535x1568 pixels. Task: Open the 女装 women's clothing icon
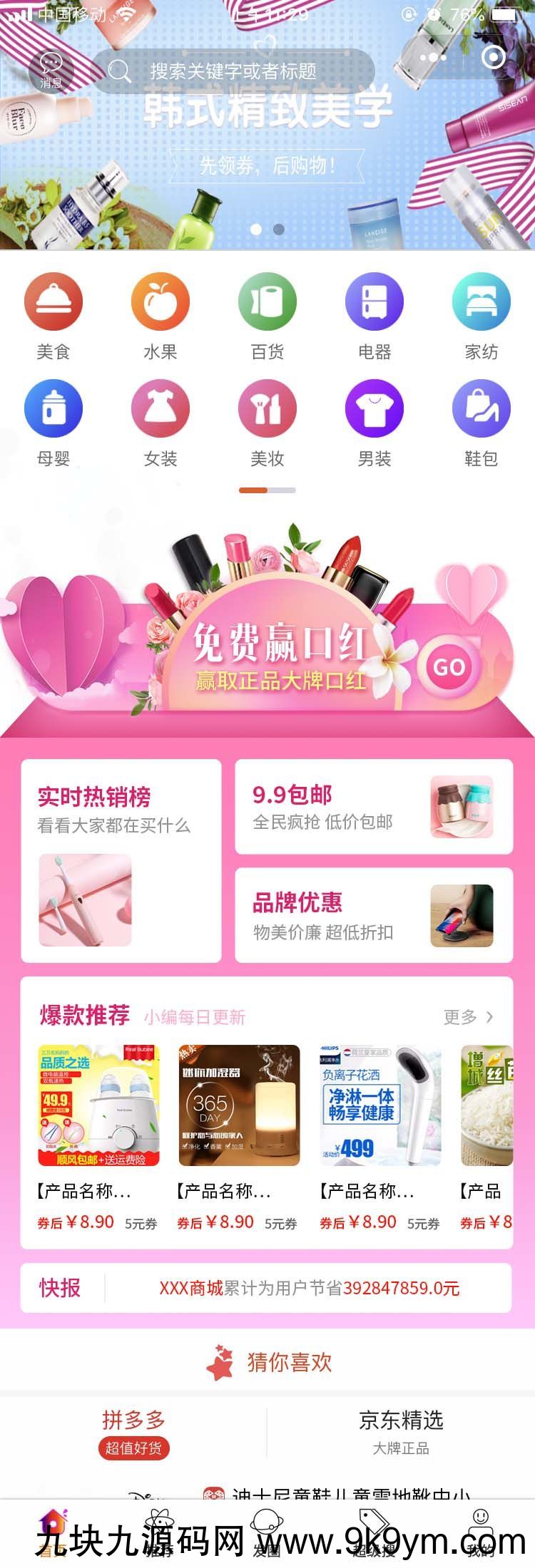(162, 408)
